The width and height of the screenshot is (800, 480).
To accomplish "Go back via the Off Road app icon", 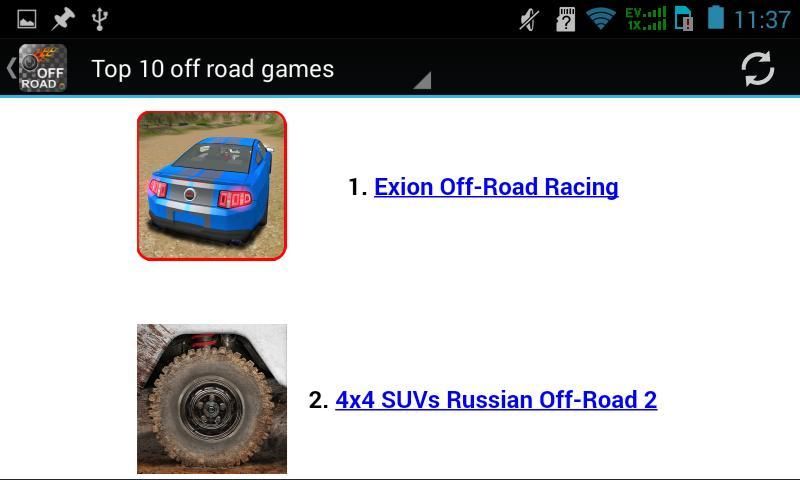I will pyautogui.click(x=40, y=69).
